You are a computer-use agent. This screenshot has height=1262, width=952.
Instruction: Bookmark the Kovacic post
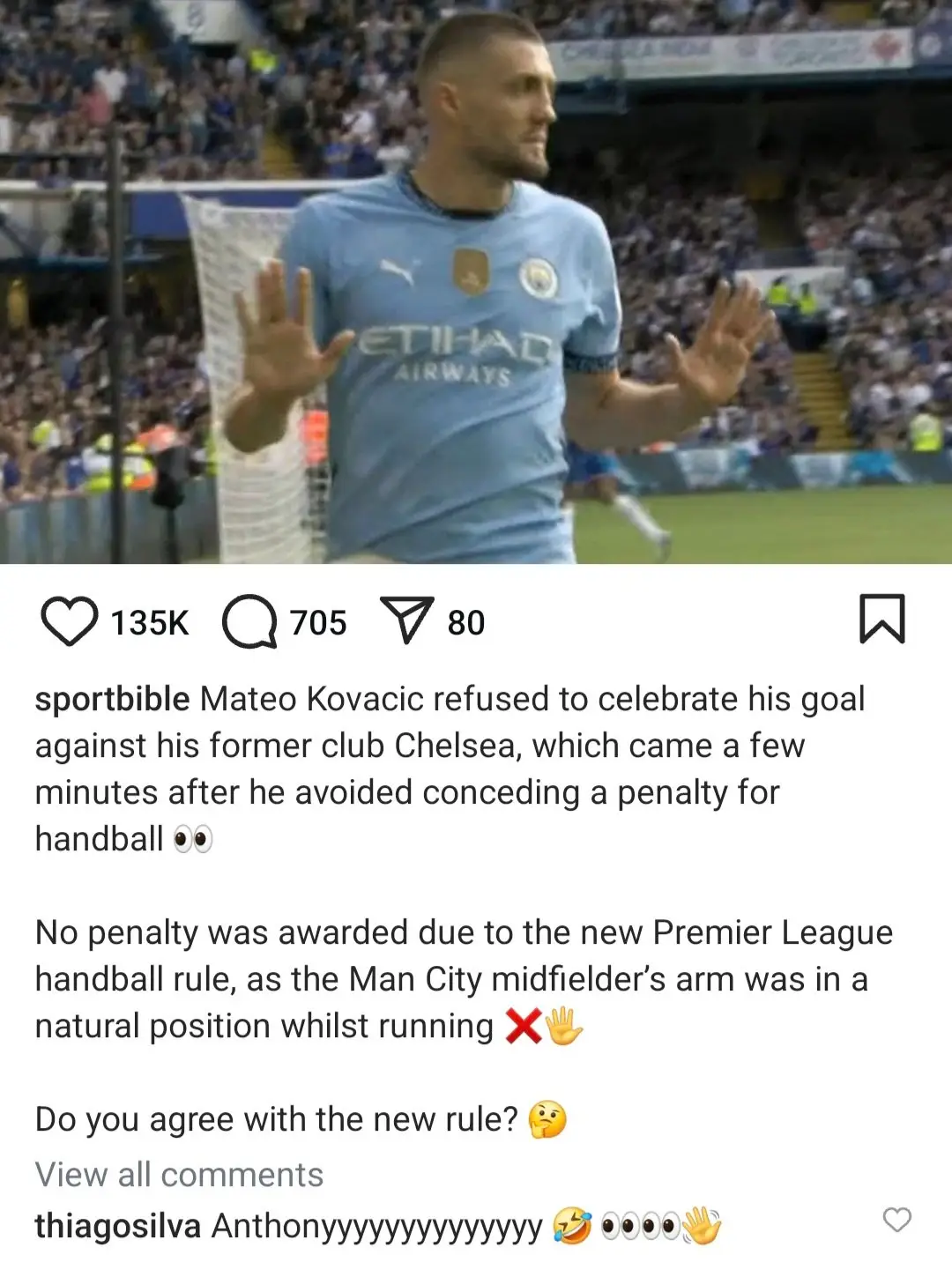[881, 620]
